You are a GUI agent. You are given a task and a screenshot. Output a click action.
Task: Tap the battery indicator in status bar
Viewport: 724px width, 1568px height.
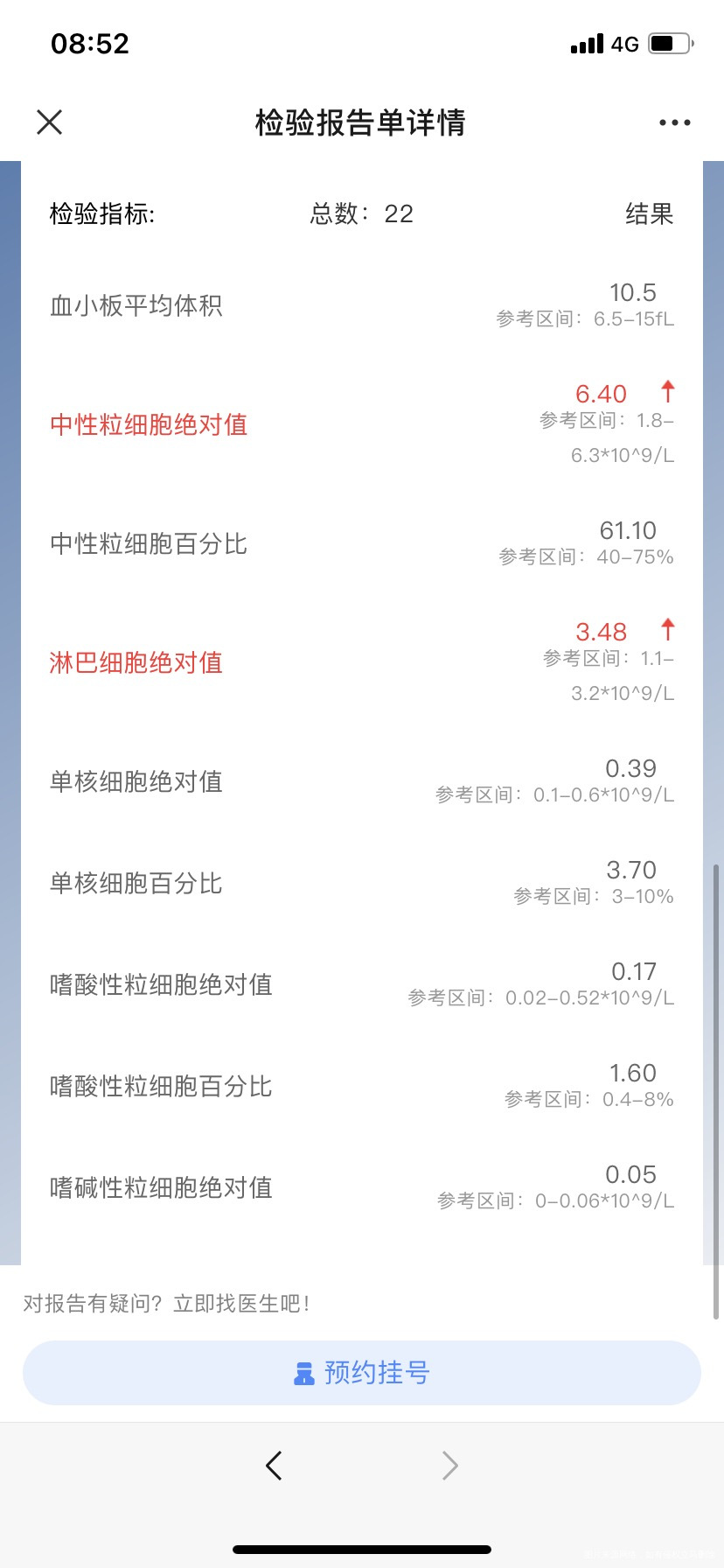[667, 43]
